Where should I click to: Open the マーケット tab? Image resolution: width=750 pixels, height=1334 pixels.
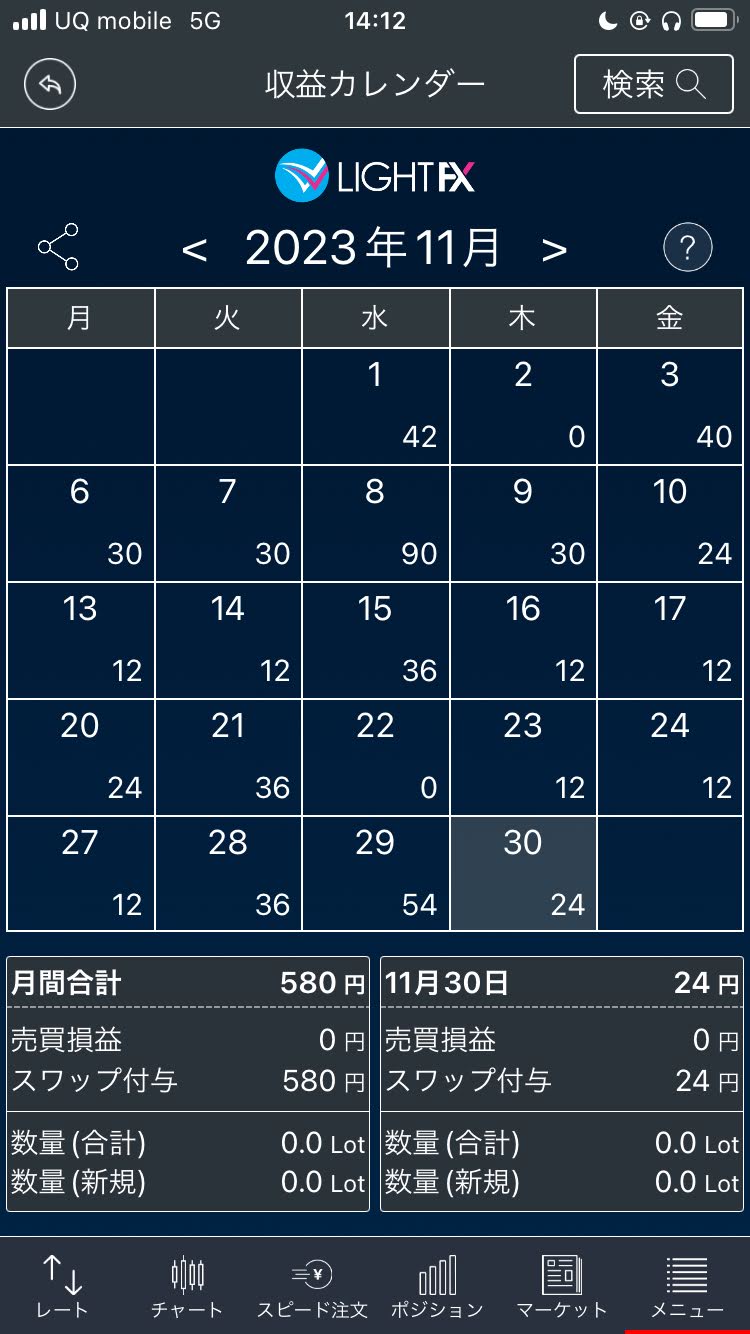[562, 1286]
